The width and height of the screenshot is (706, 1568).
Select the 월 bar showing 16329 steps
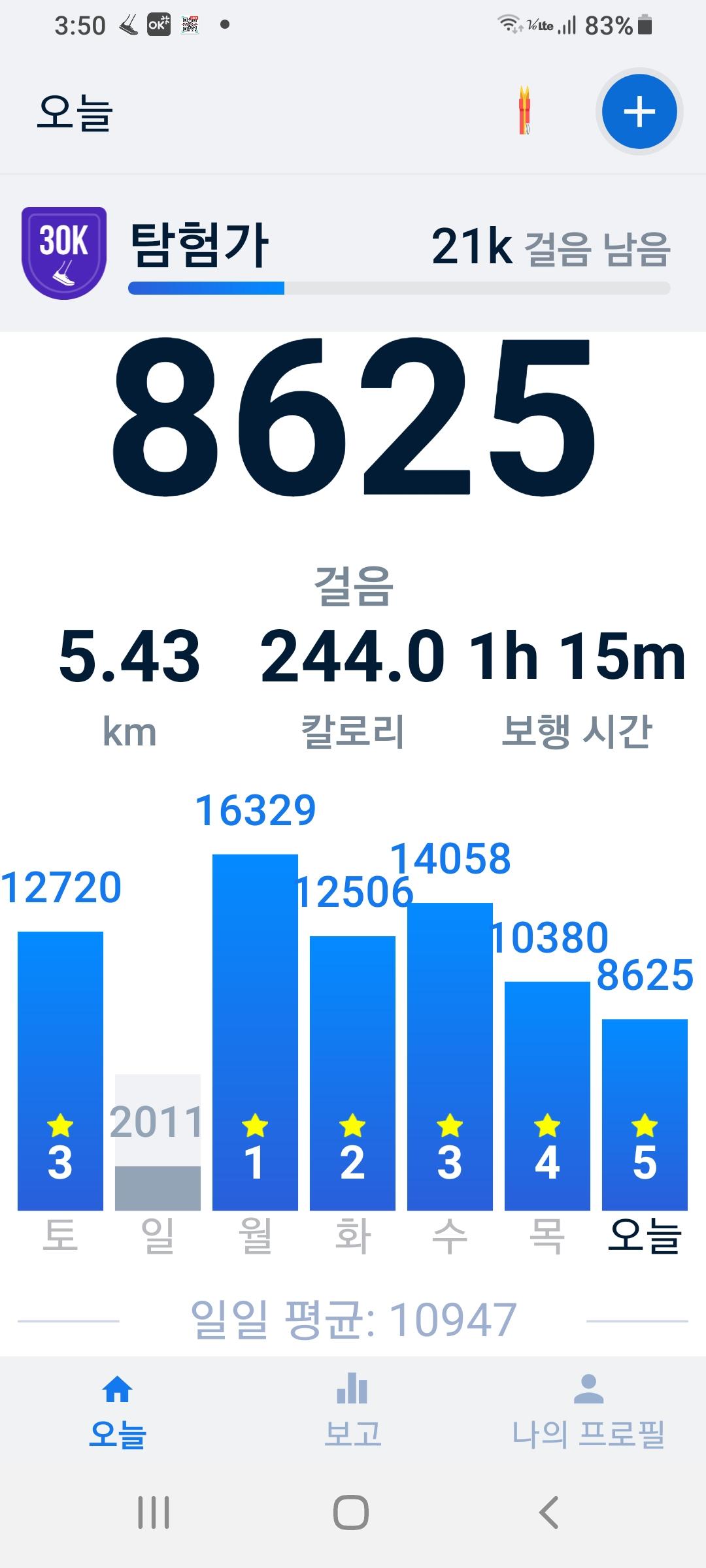[x=255, y=1032]
